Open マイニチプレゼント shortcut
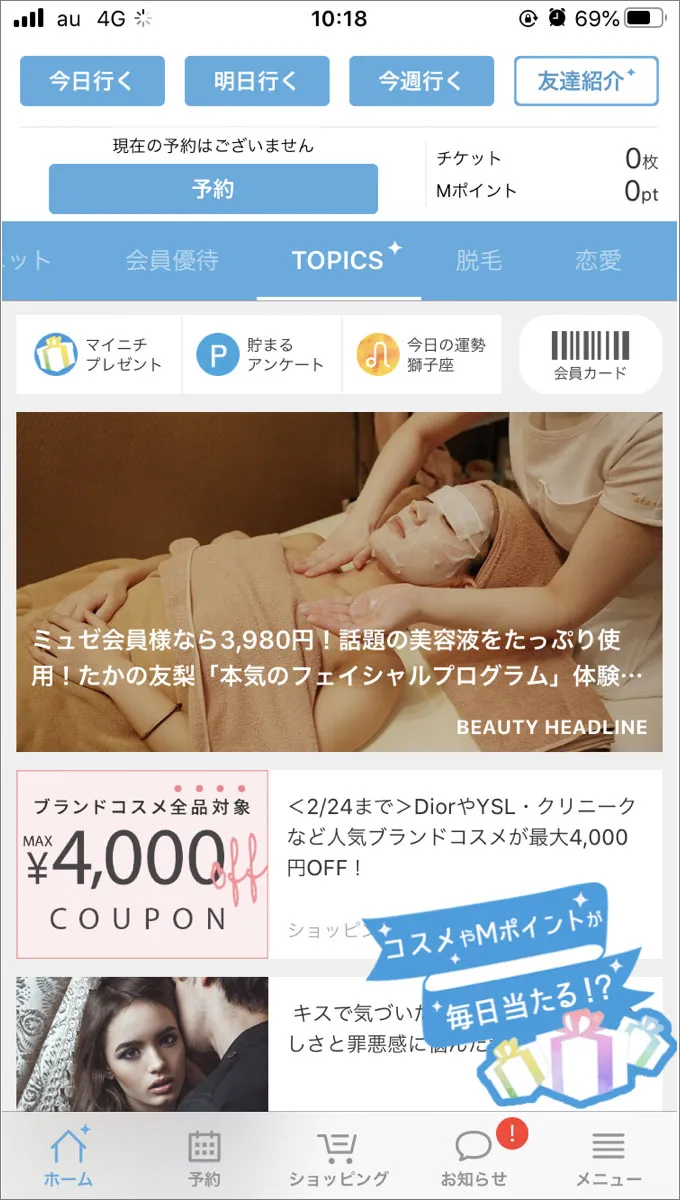The width and height of the screenshot is (680, 1200). coord(99,355)
